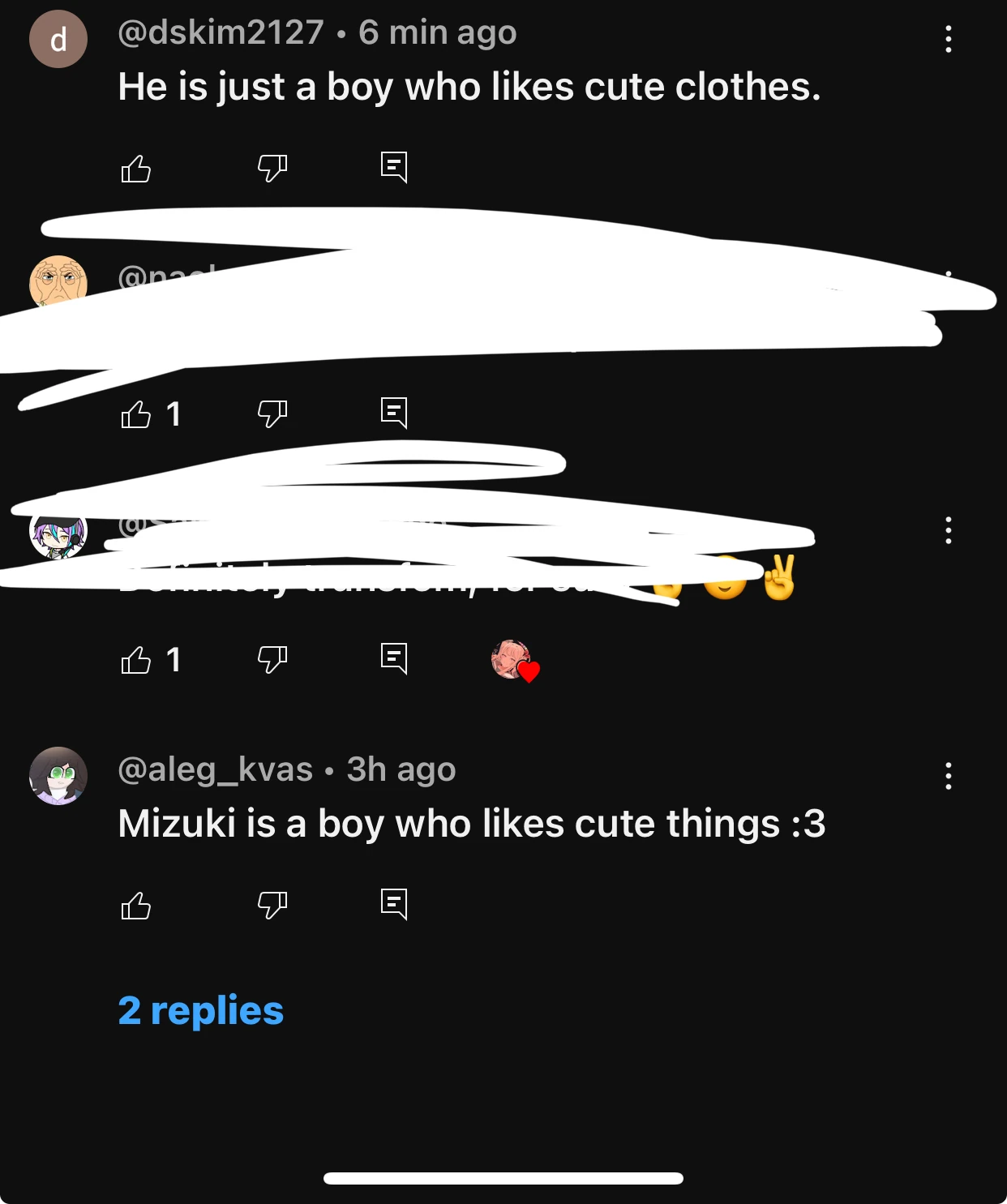
Task: Like @dskim2127's comment
Action: [x=136, y=169]
